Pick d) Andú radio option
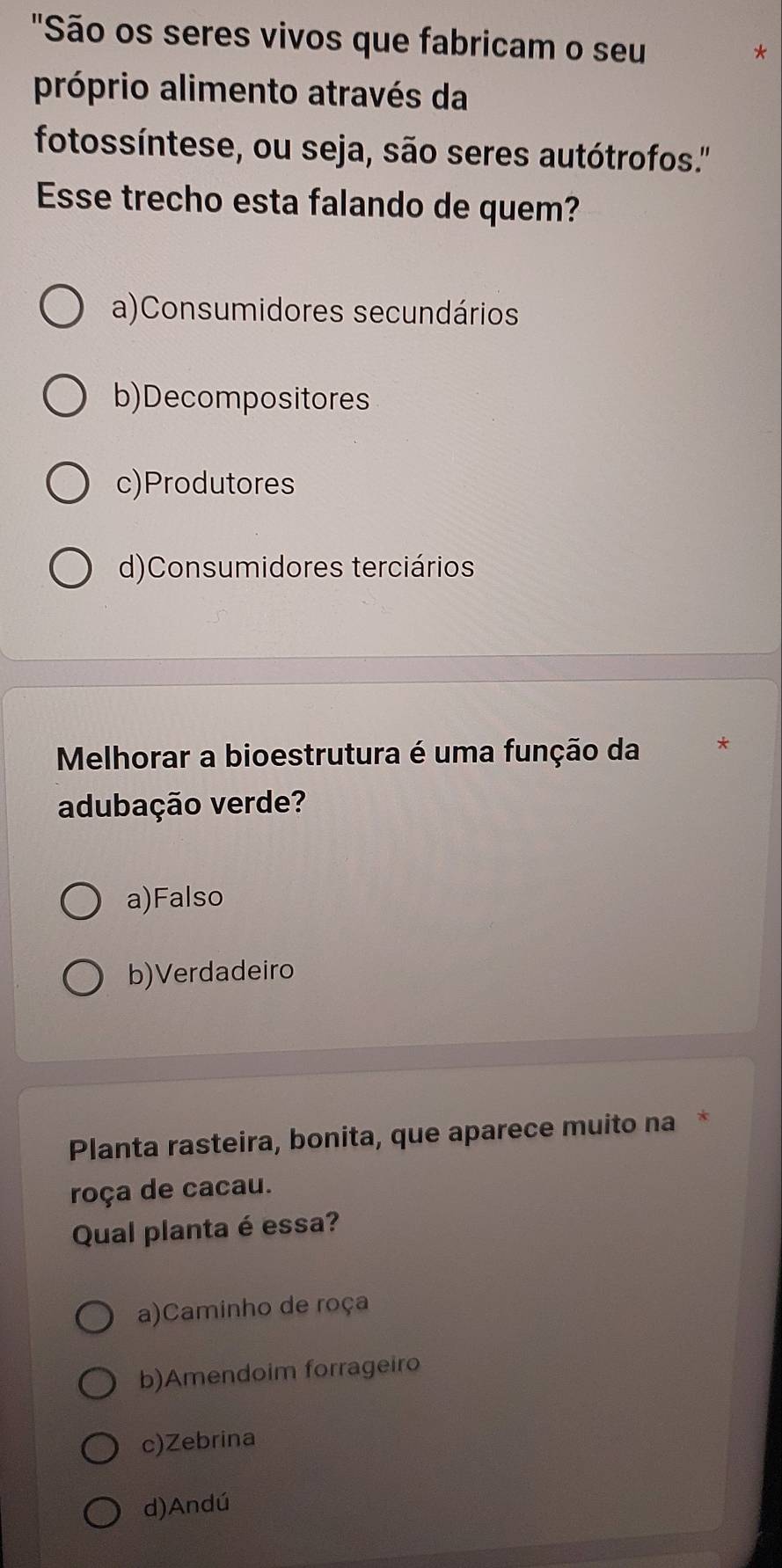 [102, 1513]
